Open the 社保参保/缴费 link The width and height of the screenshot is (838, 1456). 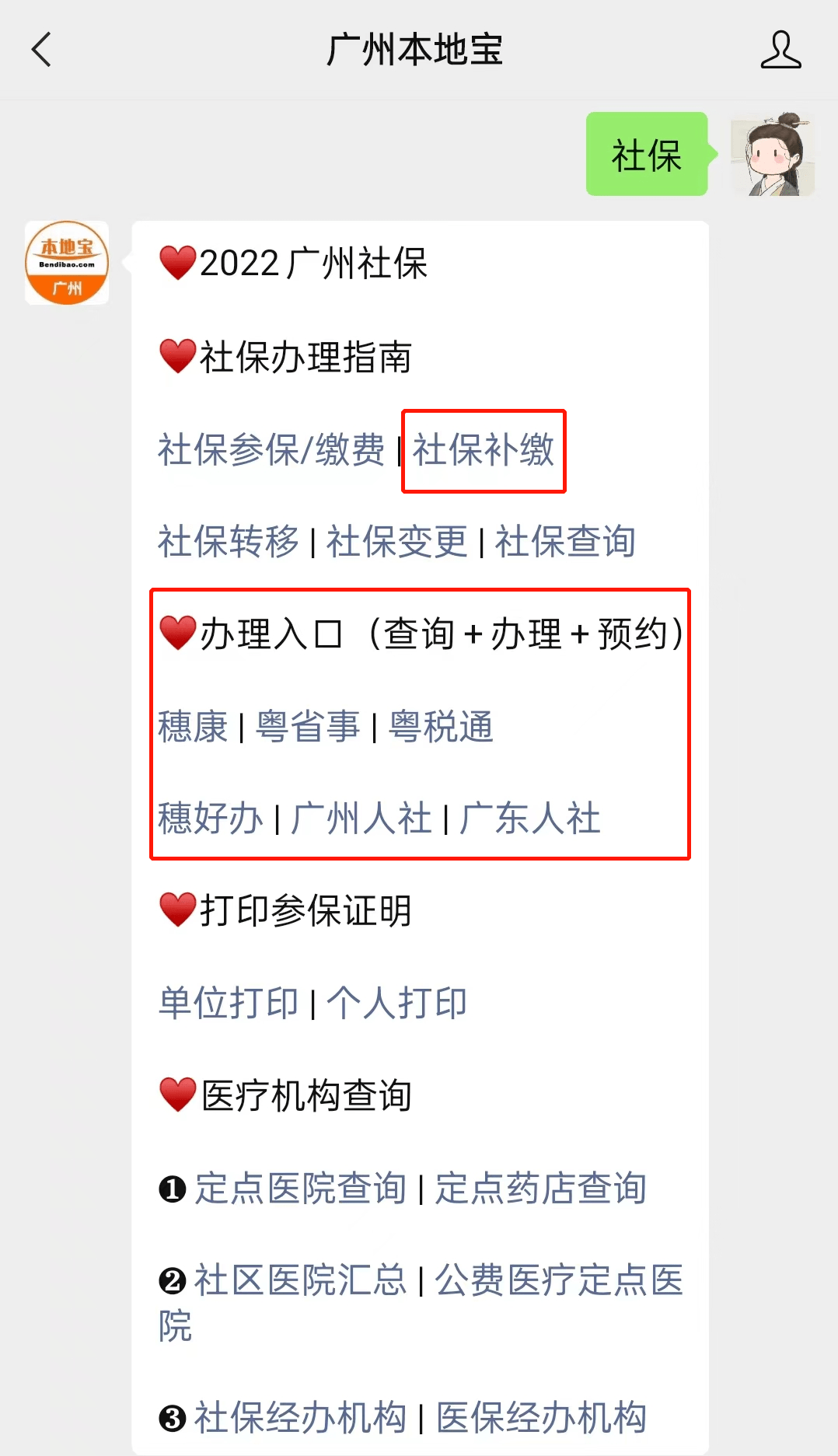tap(271, 450)
